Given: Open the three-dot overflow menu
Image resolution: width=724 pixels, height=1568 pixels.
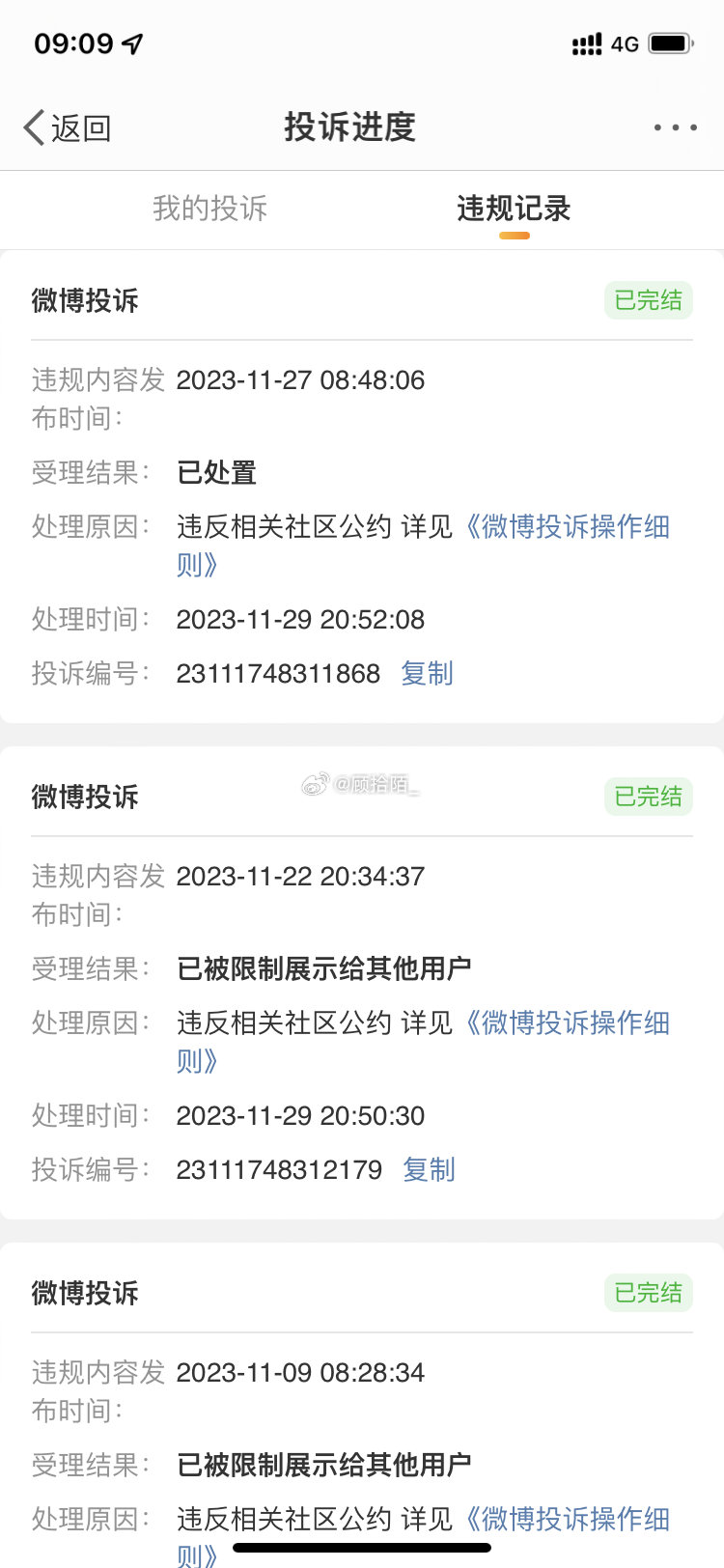Looking at the screenshot, I should (x=675, y=127).
